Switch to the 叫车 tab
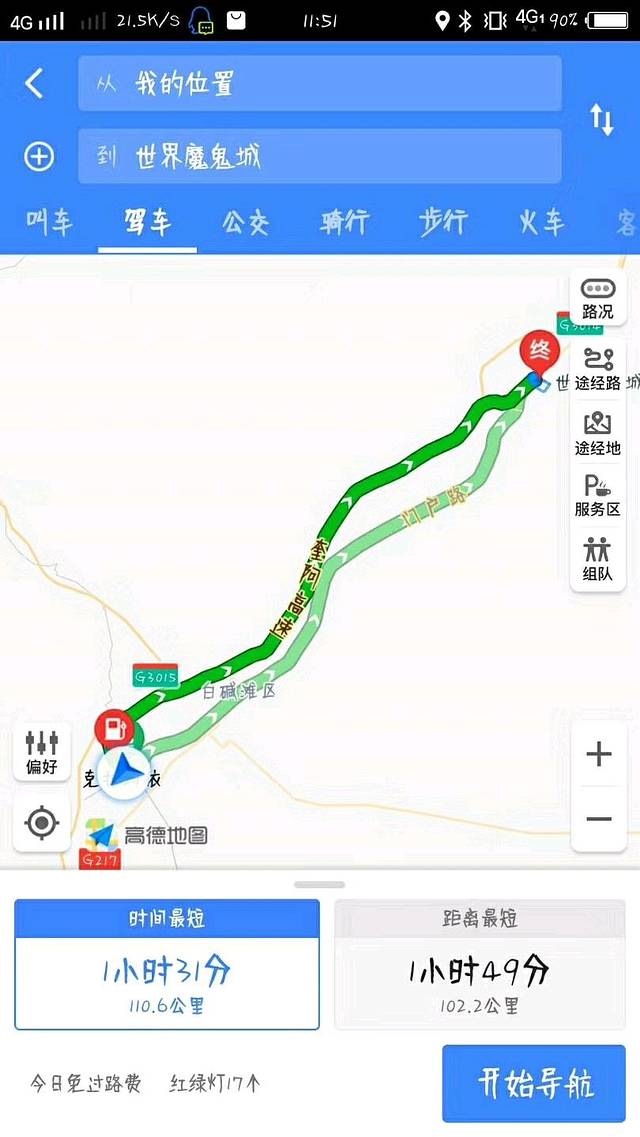640x1137 pixels. 49,221
